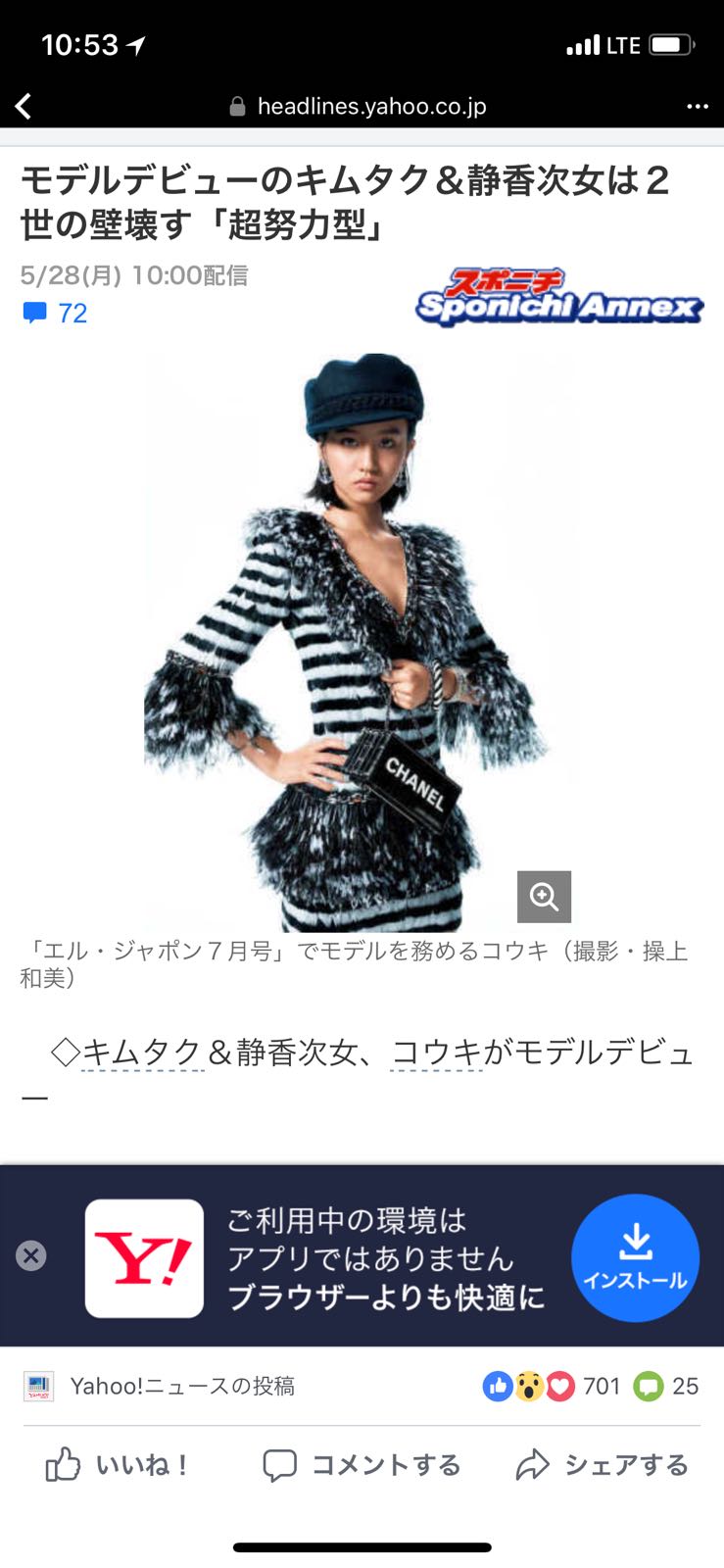This screenshot has width=724, height=1568.
Task: Share the post with シェアする
Action: click(603, 1465)
